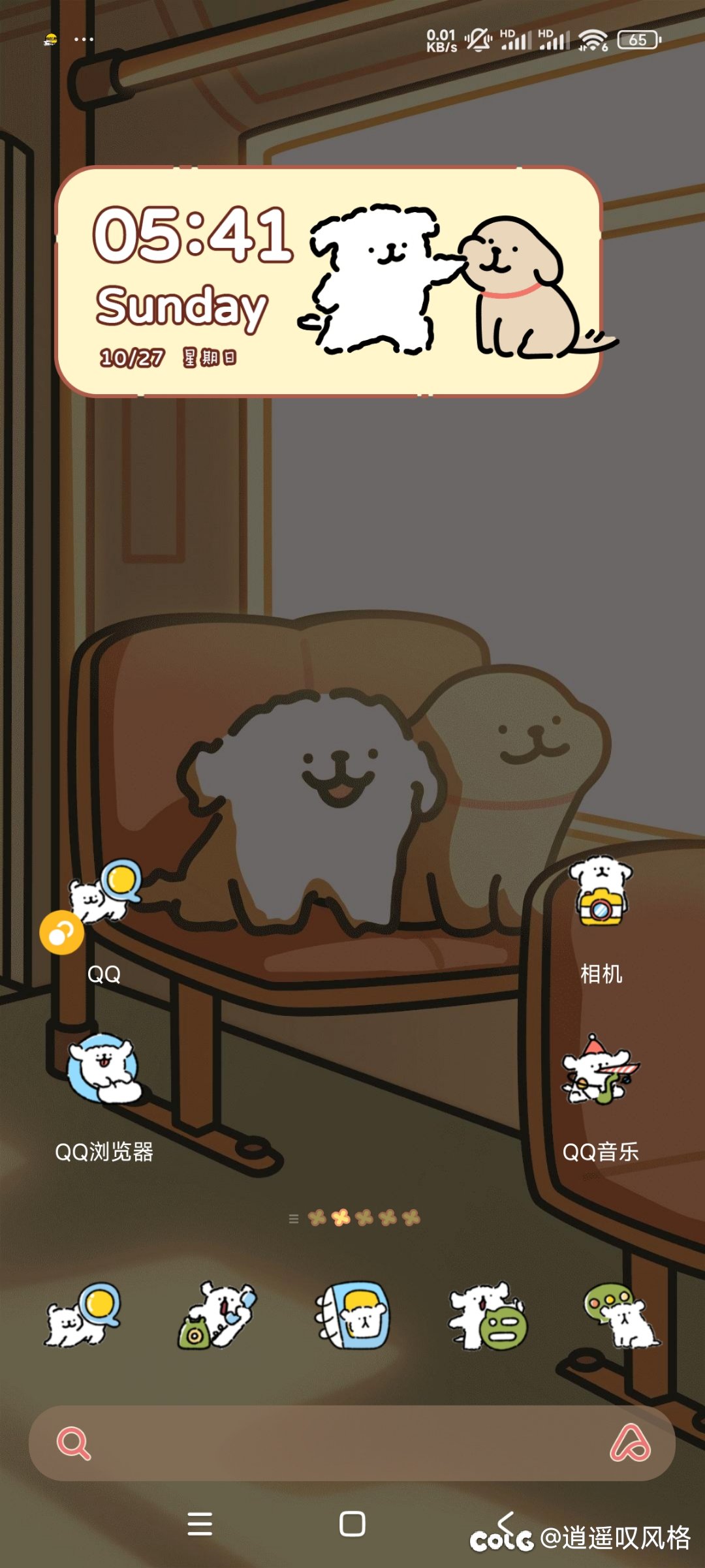This screenshot has height=1568, width=705.
Task: Open the dock icon with green chat bubble
Action: (621, 1315)
